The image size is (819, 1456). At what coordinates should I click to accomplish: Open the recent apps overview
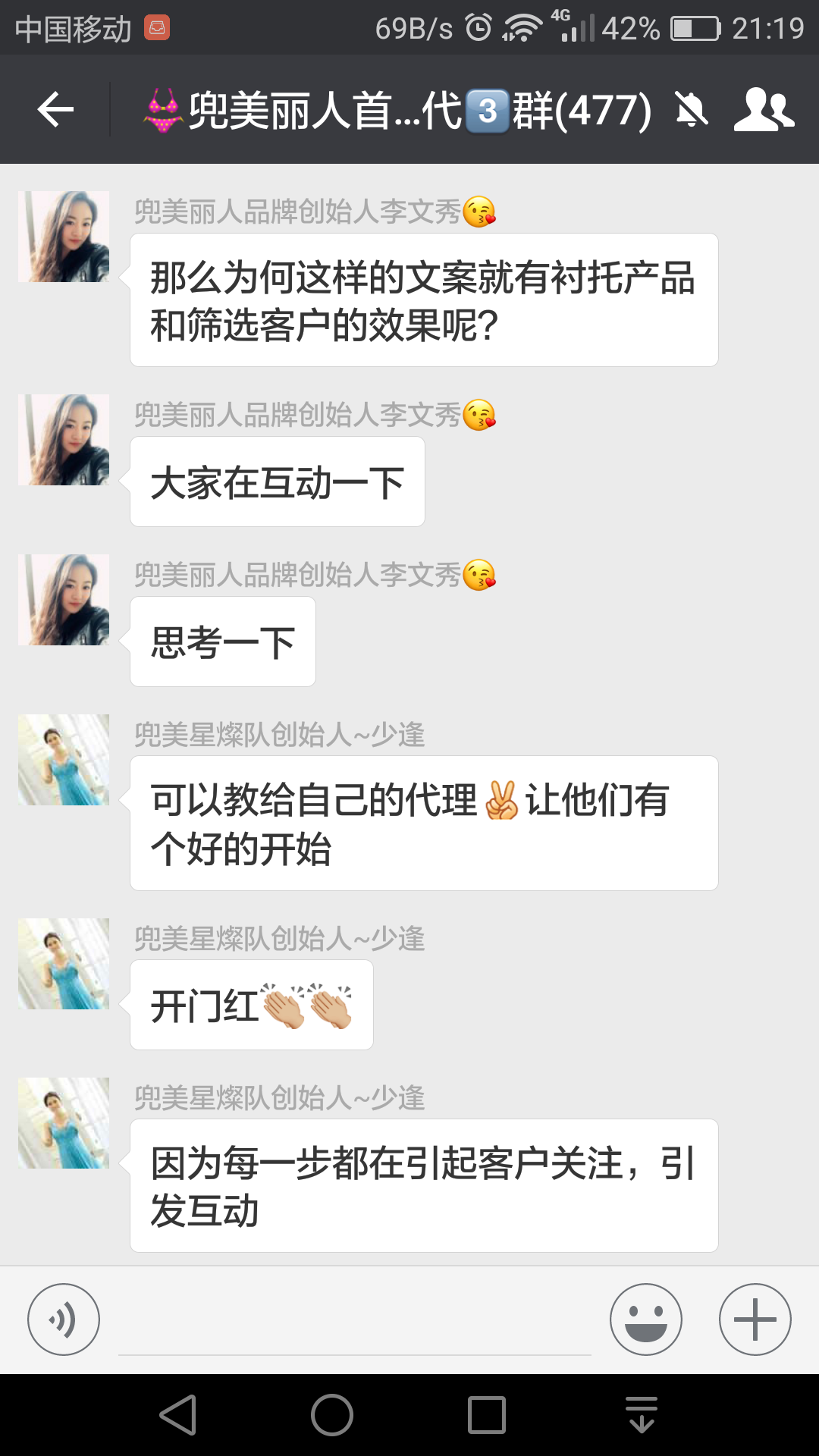tap(487, 1415)
